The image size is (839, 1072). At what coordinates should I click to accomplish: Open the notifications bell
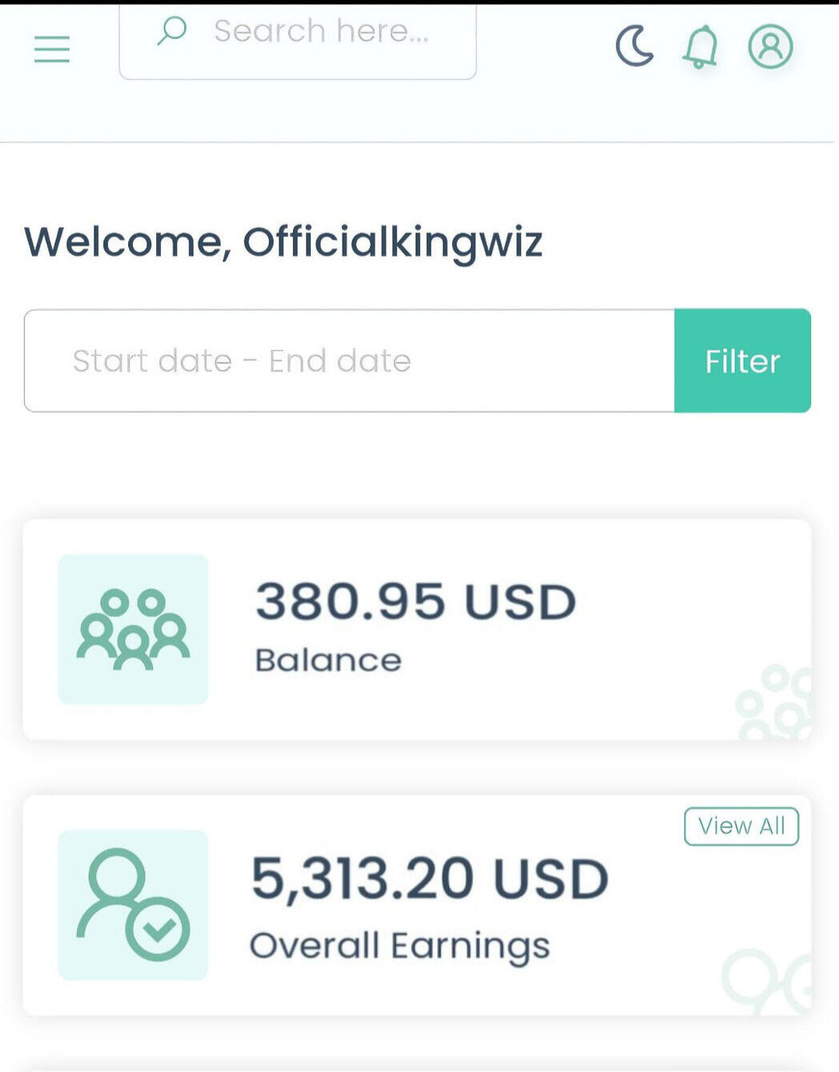tap(700, 47)
